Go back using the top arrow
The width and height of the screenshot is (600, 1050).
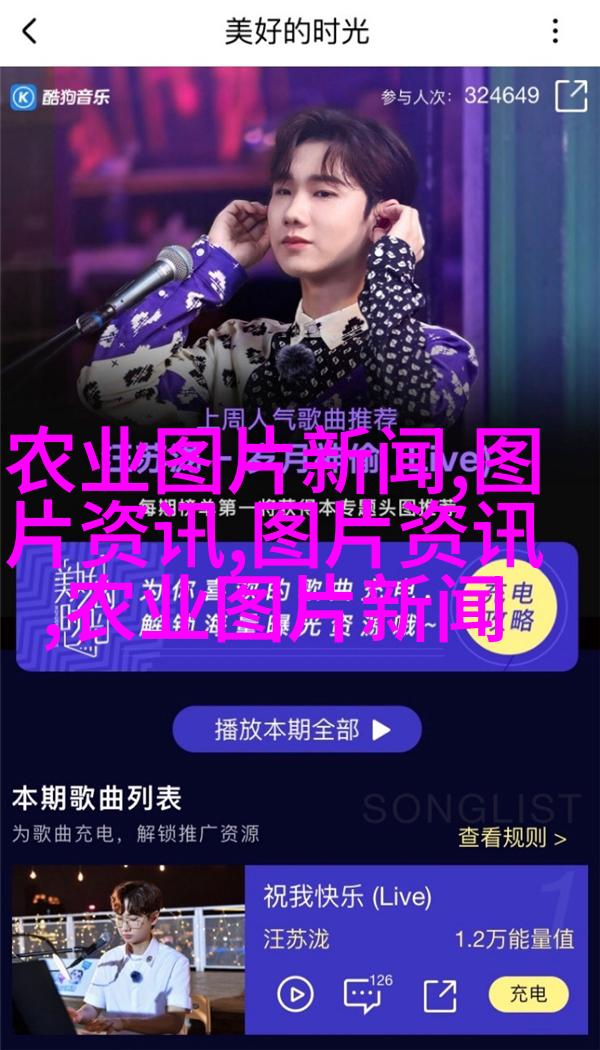click(x=30, y=32)
